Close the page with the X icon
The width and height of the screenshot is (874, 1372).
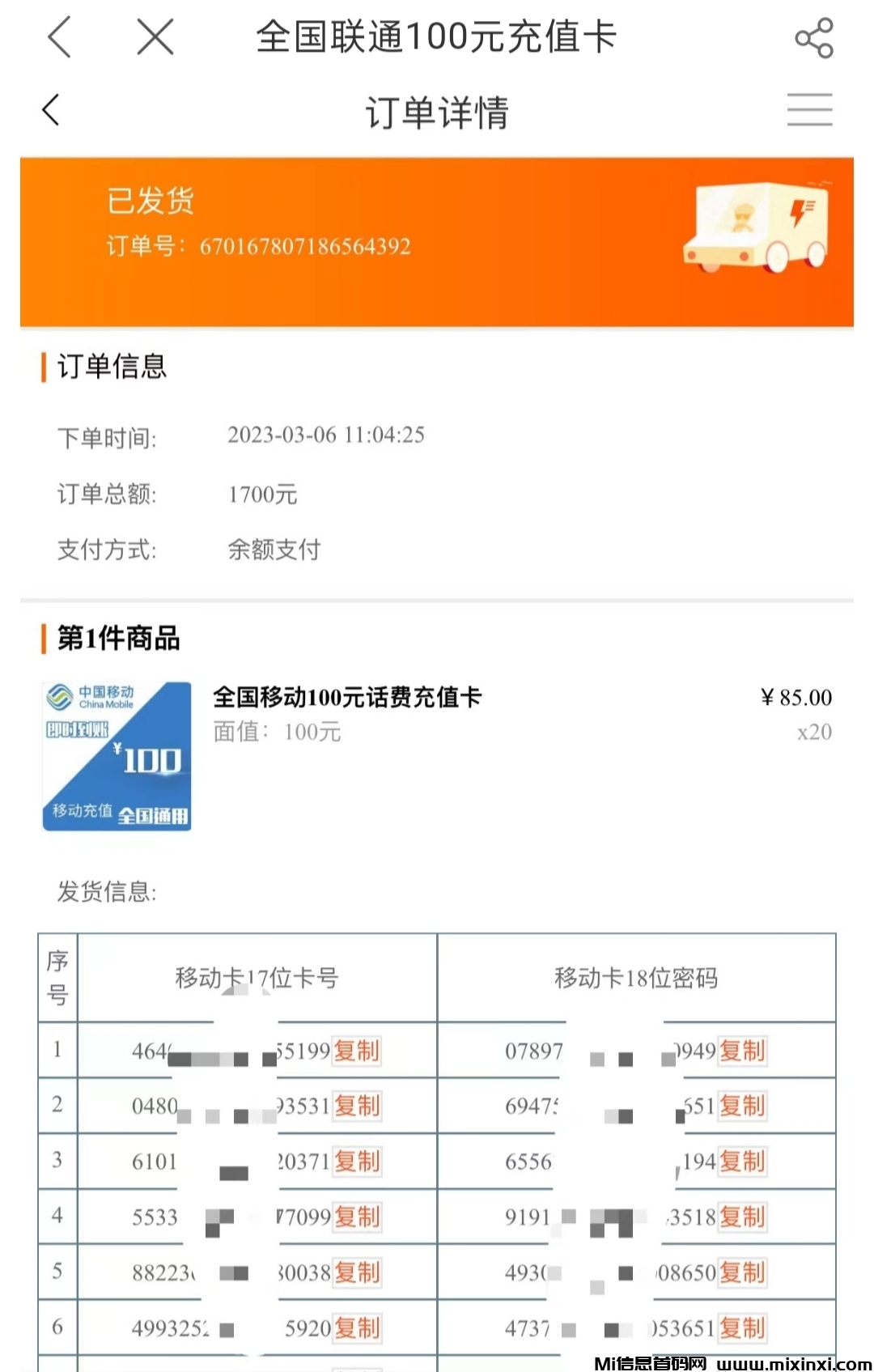tap(155, 37)
